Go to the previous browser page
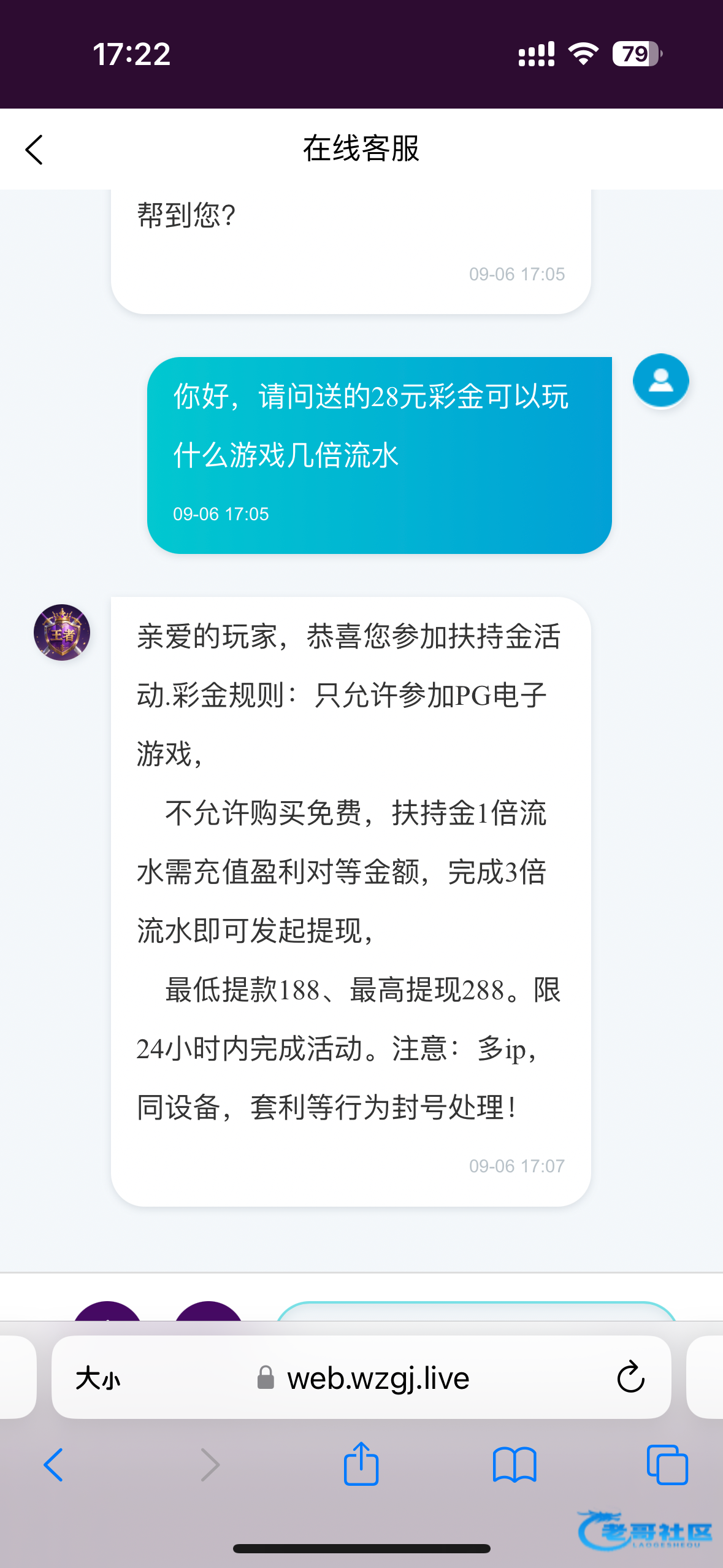 [54, 1465]
